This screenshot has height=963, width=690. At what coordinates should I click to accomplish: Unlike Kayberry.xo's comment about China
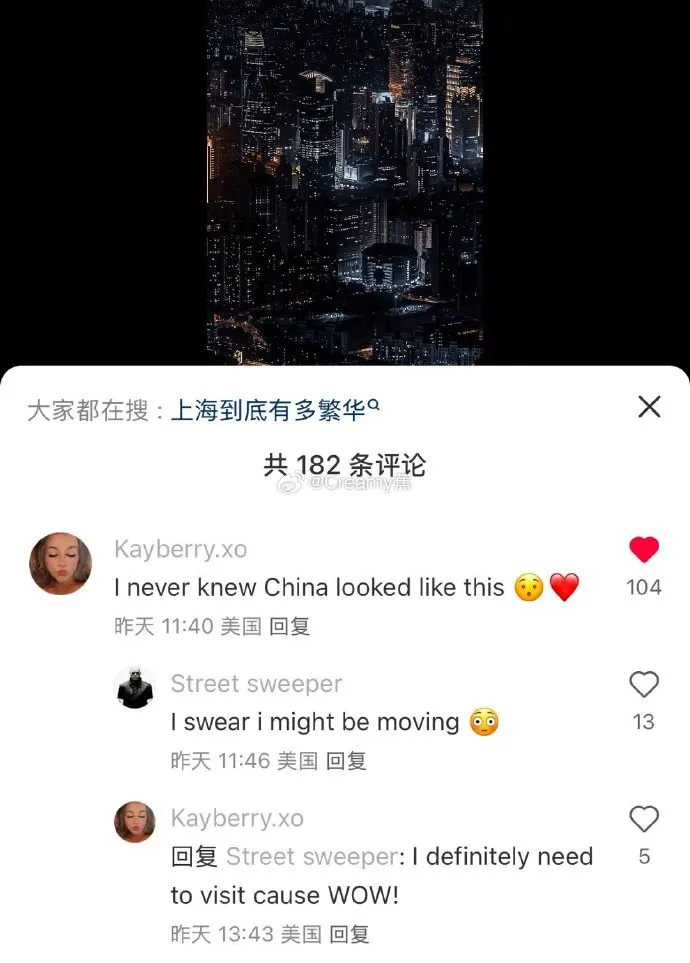click(x=644, y=549)
